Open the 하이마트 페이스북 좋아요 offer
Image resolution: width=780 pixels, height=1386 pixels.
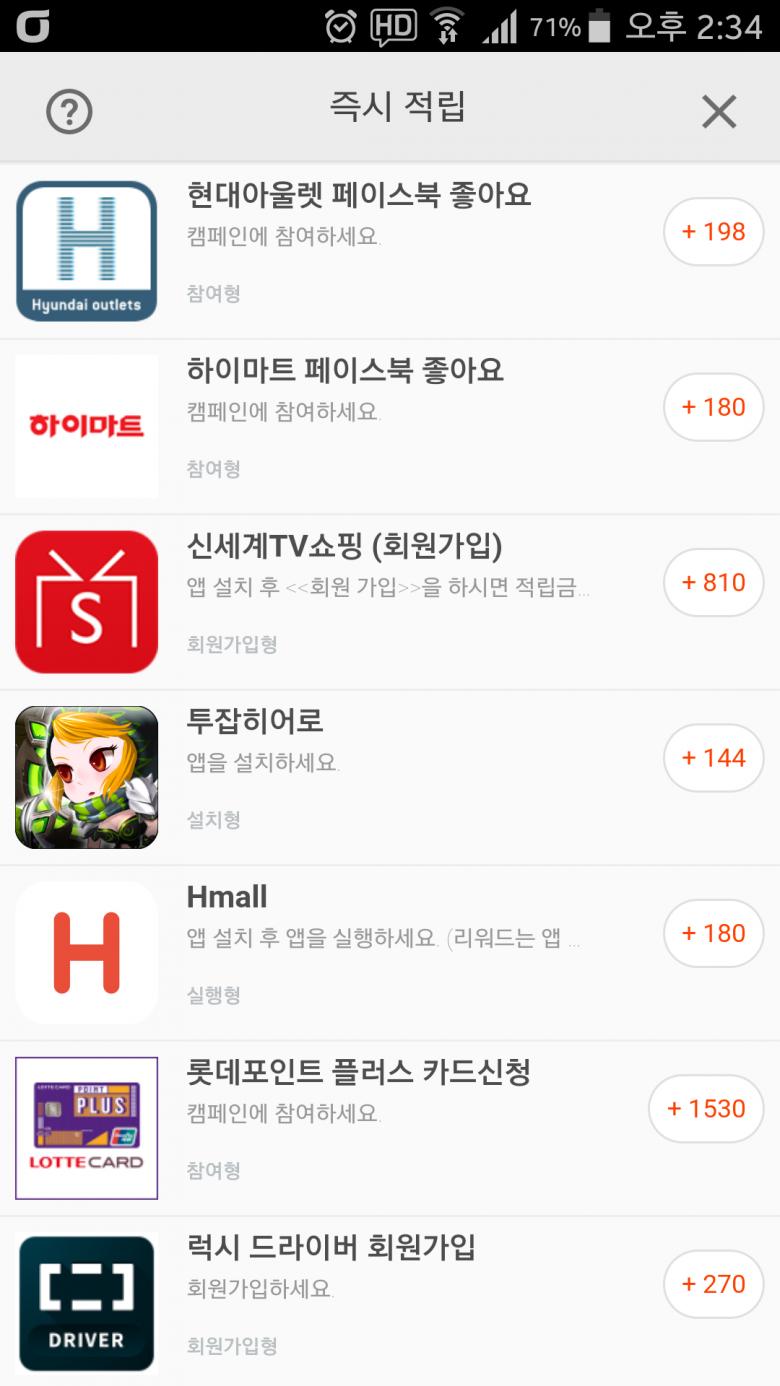click(x=345, y=370)
